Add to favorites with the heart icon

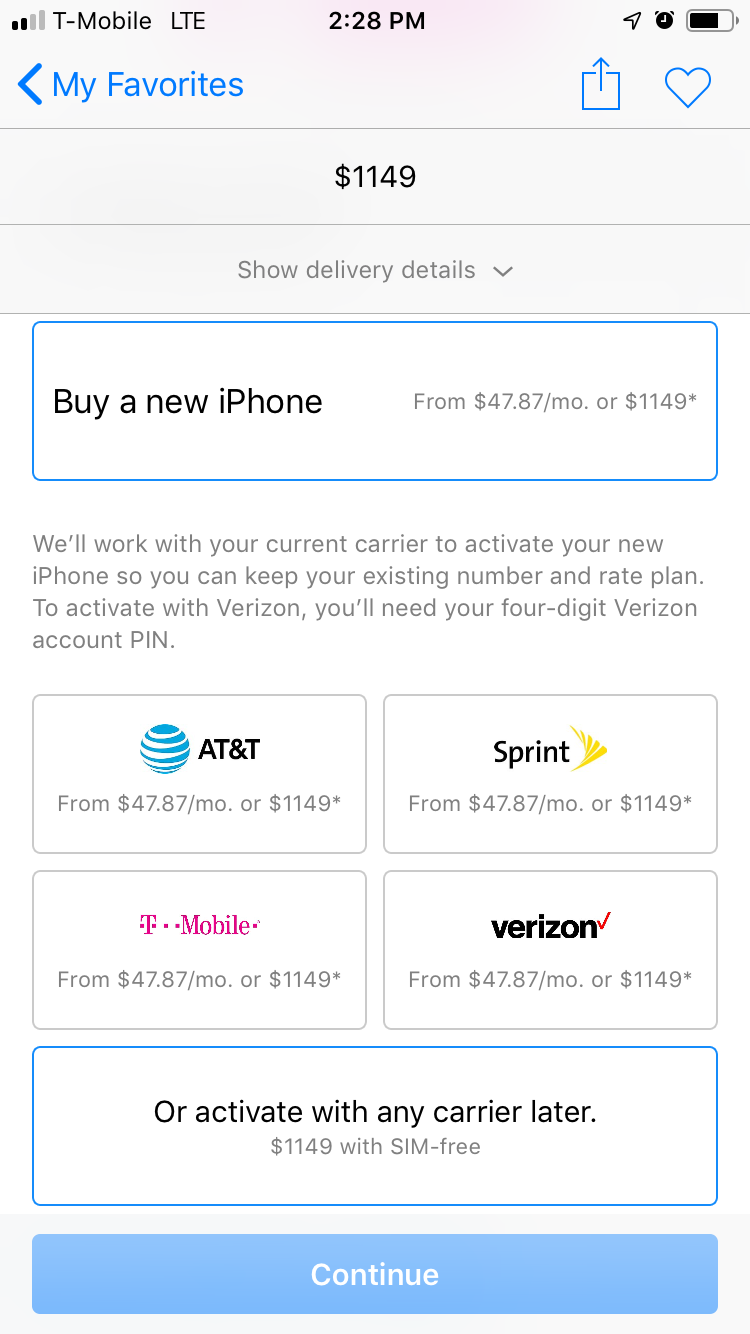point(688,87)
